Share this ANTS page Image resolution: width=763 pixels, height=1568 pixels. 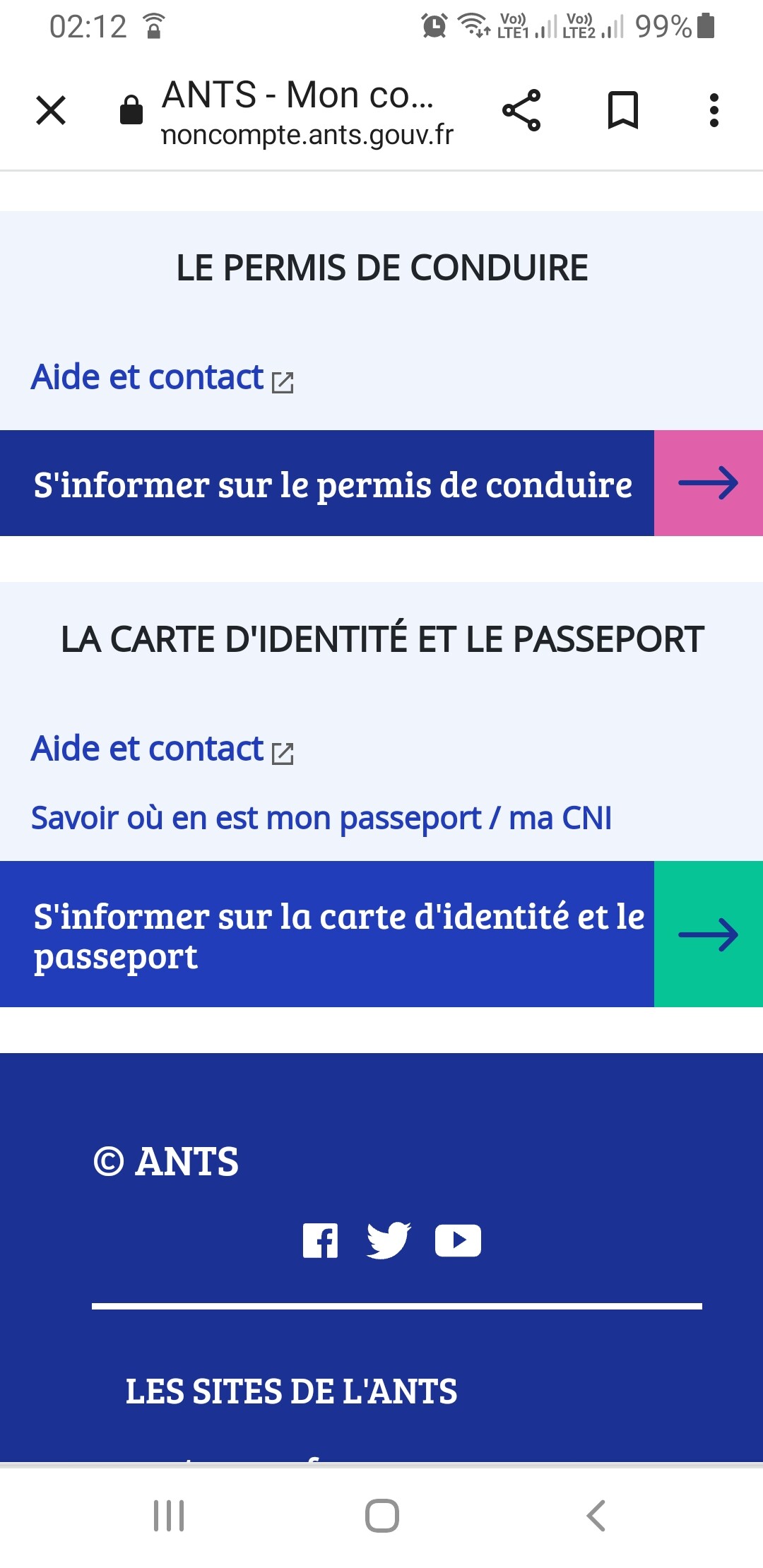click(521, 110)
